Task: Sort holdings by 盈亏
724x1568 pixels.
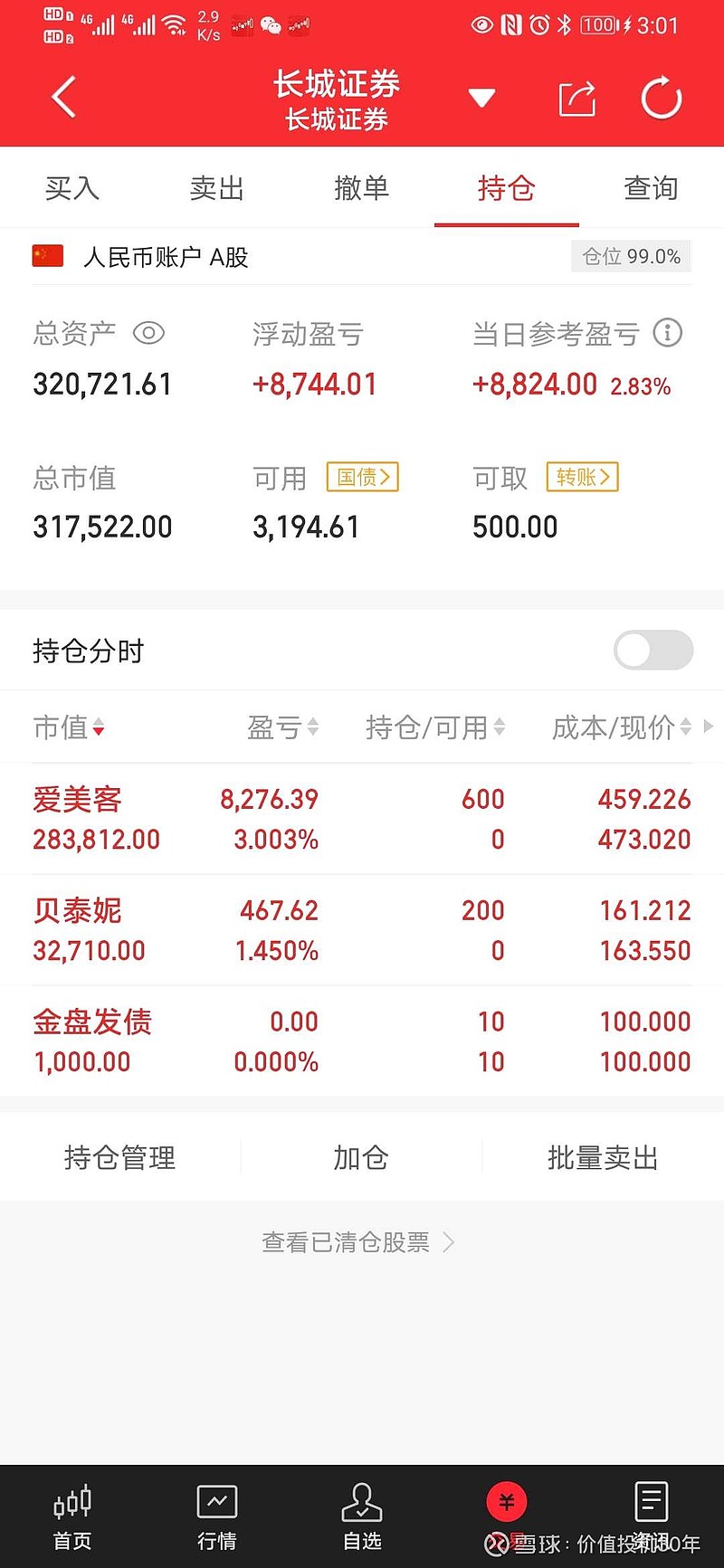Action: pos(282,727)
